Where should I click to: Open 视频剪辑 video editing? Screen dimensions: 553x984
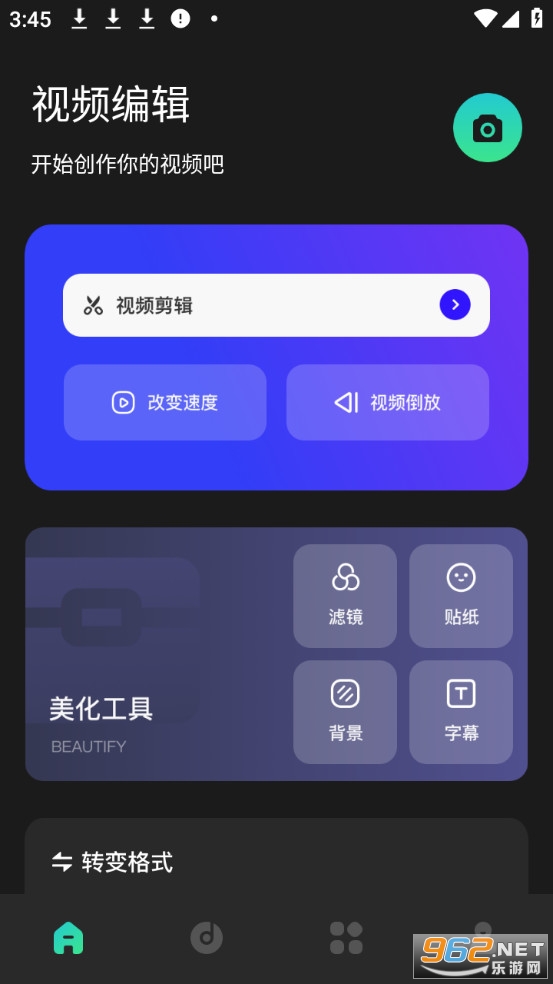click(x=276, y=305)
